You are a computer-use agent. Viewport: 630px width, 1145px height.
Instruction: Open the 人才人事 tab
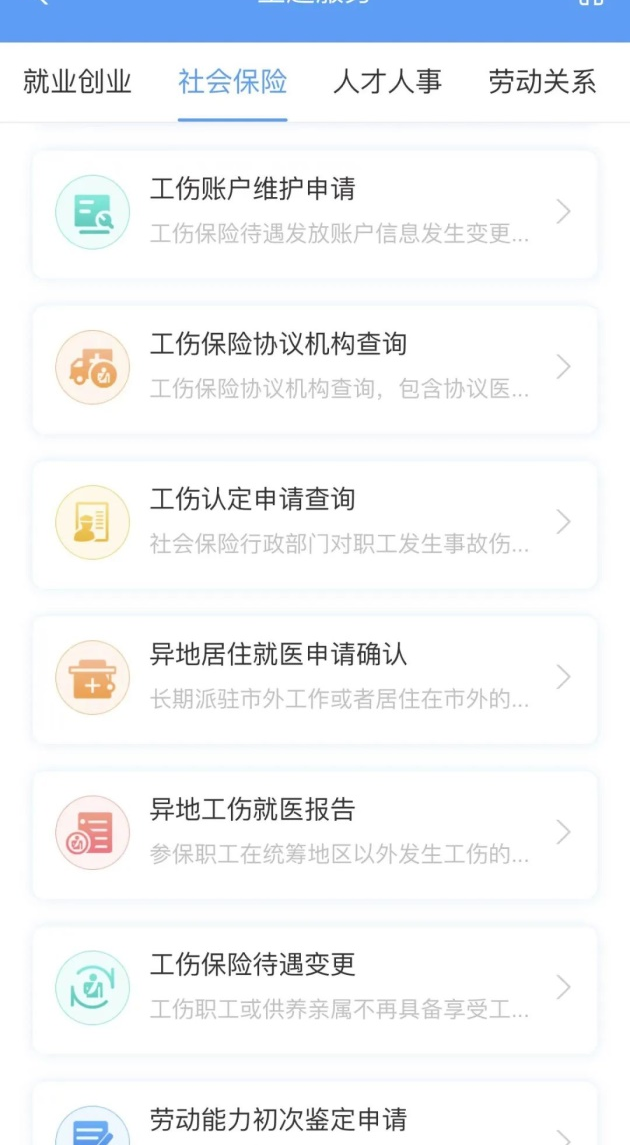(387, 82)
